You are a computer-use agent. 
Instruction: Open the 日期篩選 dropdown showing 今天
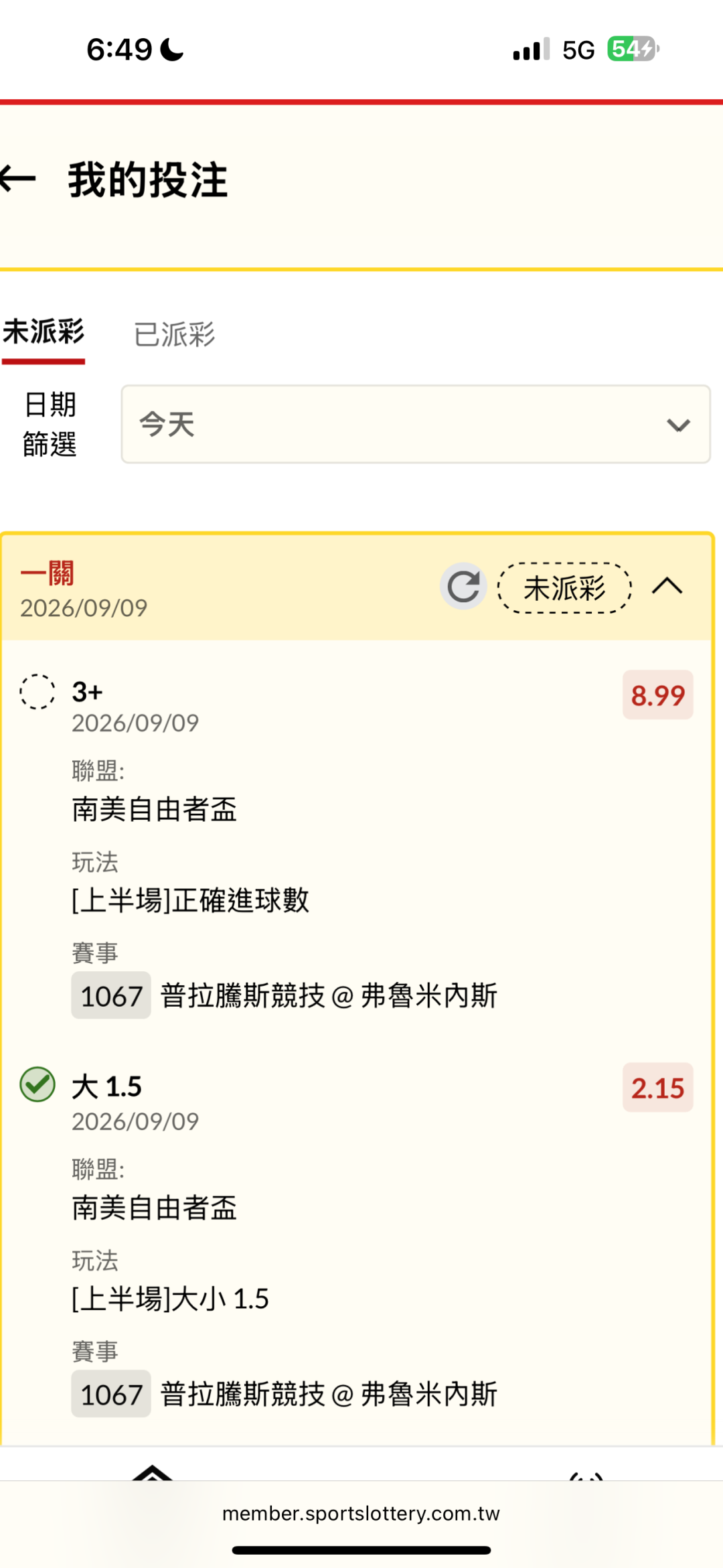point(416,424)
